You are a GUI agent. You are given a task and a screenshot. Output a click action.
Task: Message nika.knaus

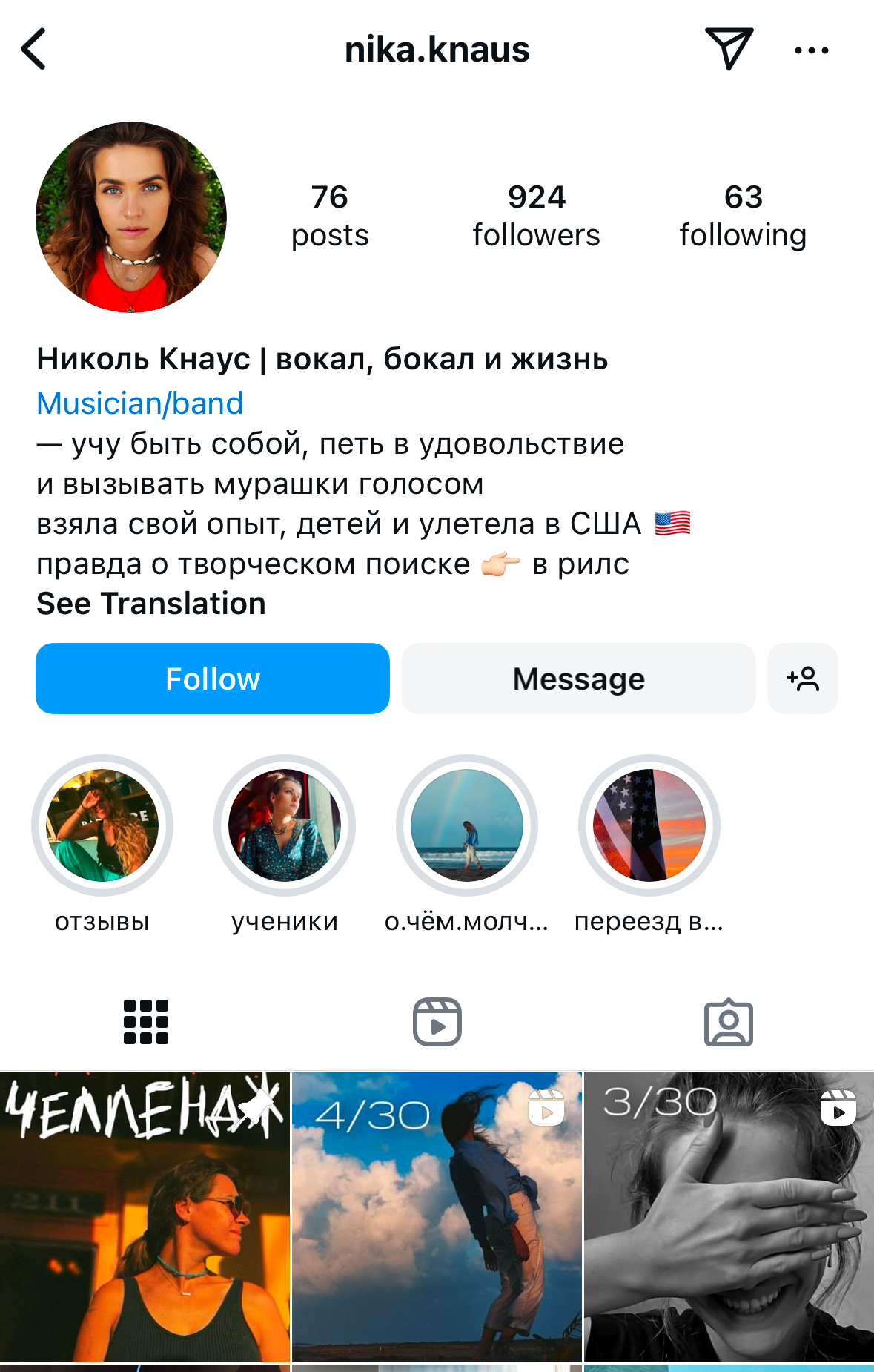pyautogui.click(x=578, y=679)
